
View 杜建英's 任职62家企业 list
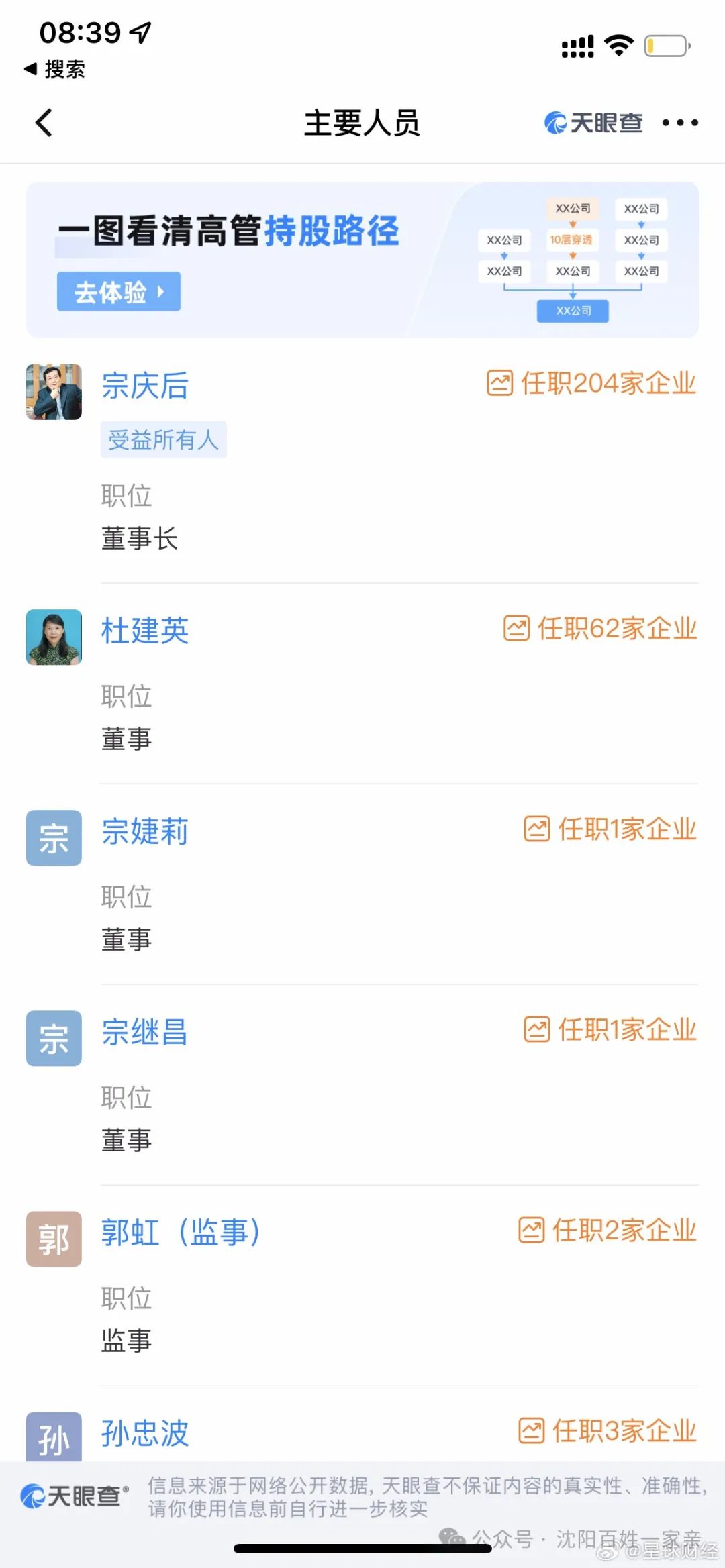click(600, 629)
